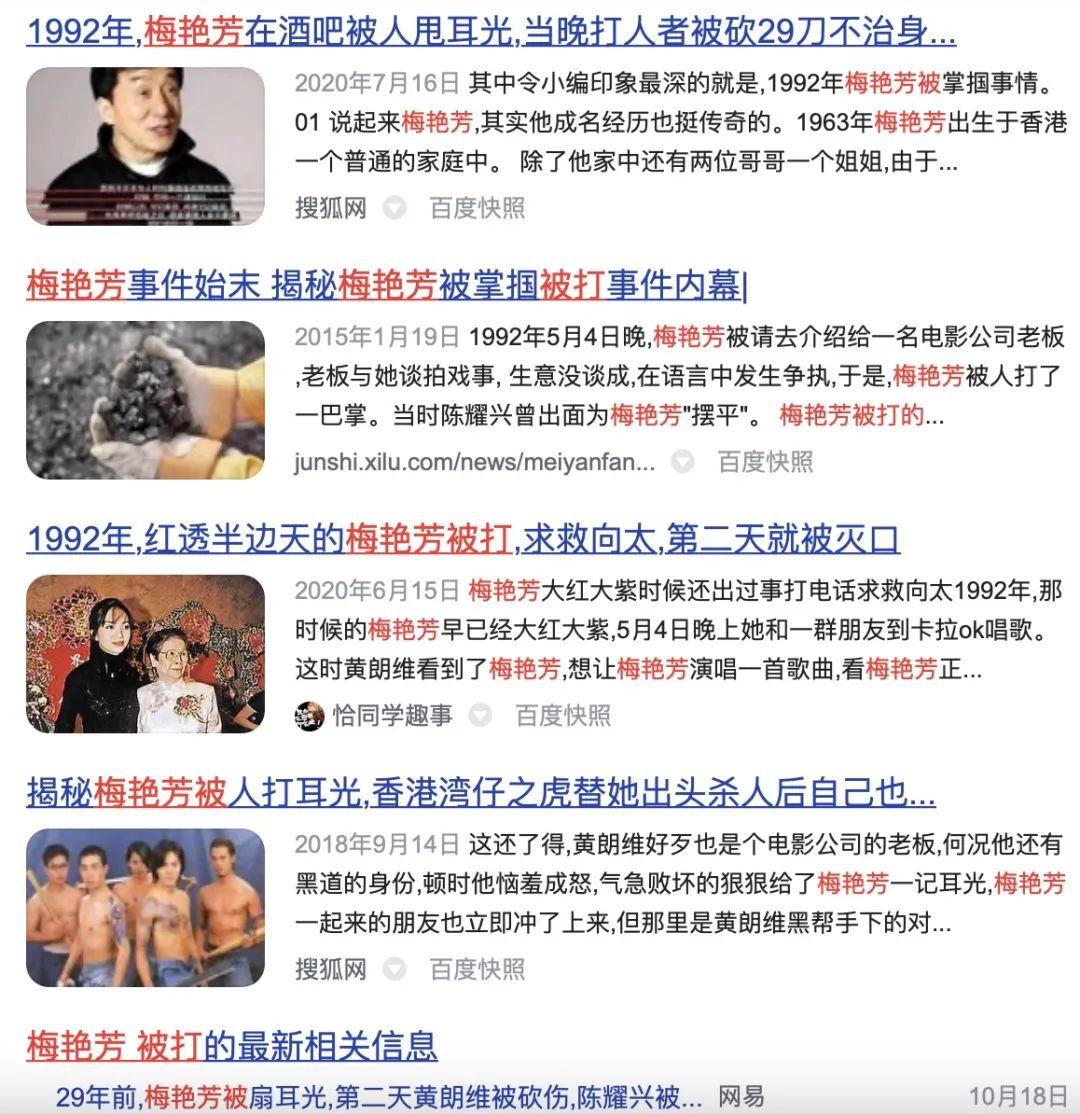Open 百度快照 for the 2020年7月16日 搜狐网 result
The image size is (1080, 1114).
click(x=477, y=208)
